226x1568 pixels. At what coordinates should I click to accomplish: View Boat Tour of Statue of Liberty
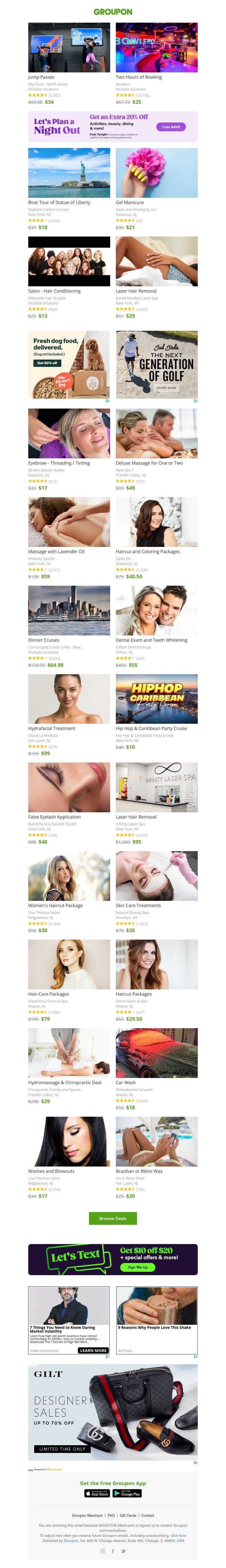(x=69, y=173)
